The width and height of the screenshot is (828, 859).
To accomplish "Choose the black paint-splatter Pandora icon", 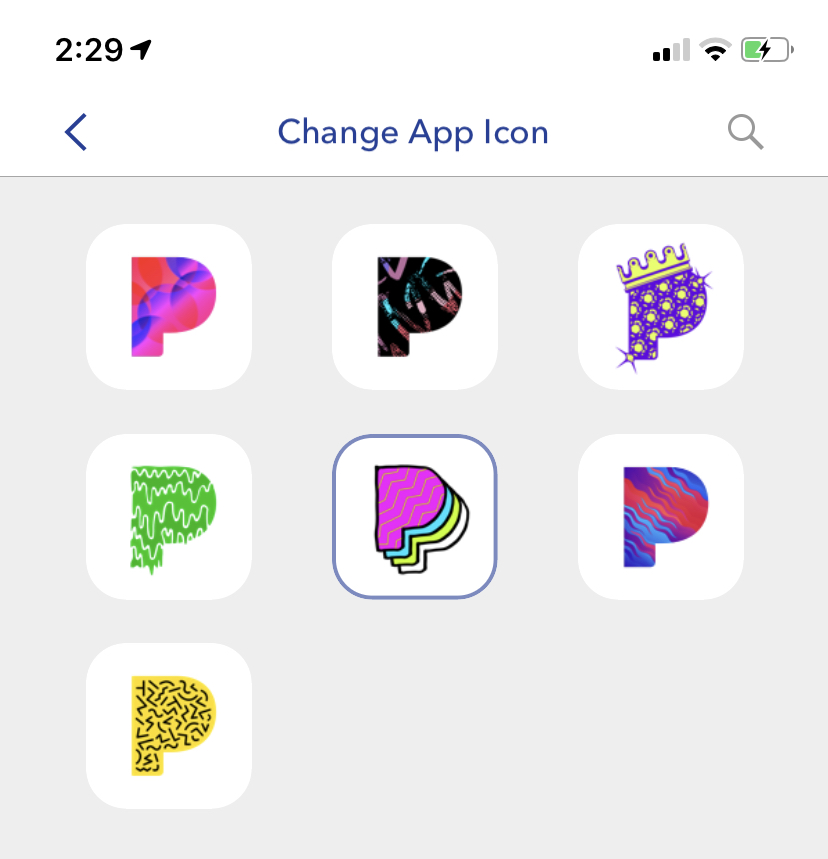I will tap(414, 306).
